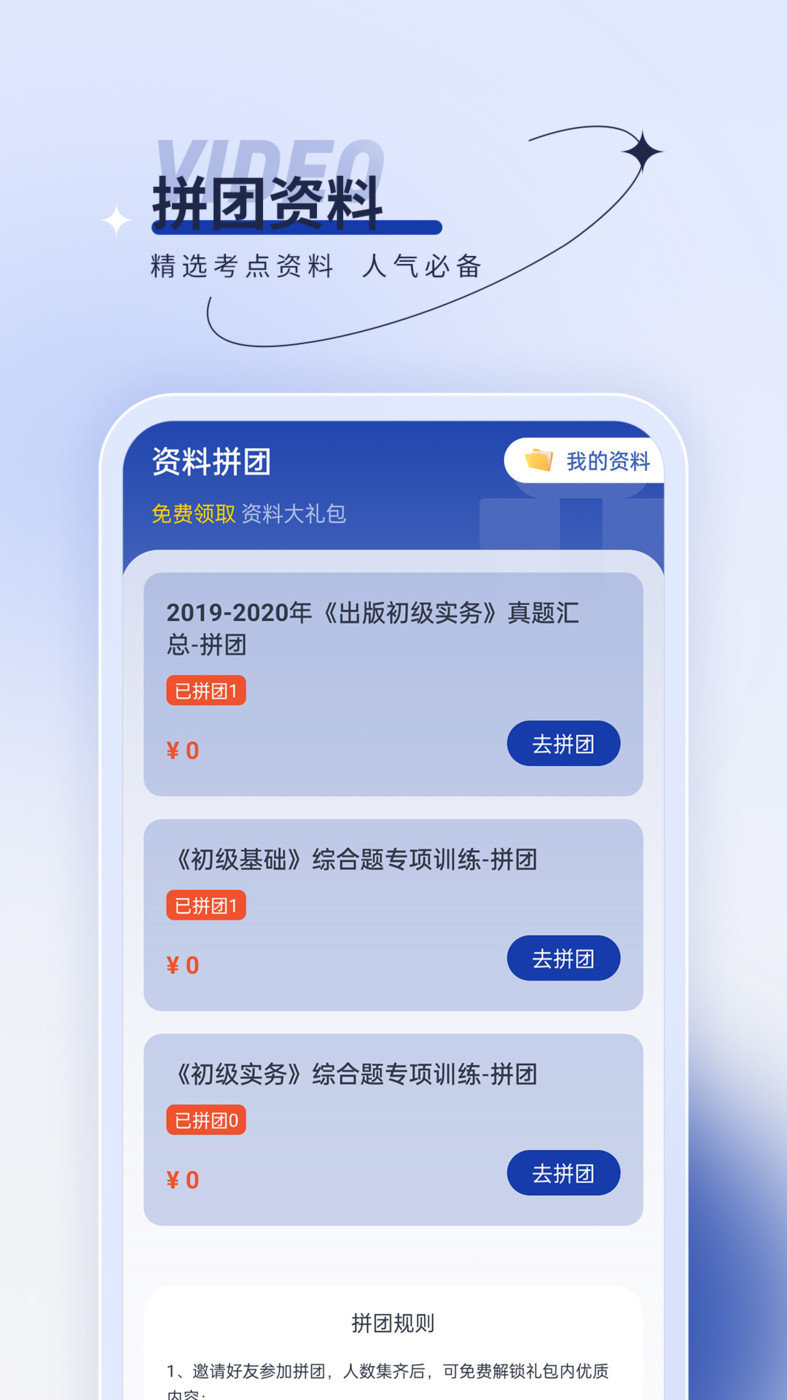Tap 资料大礼包 next to 免费领取
Screen dimensions: 787x1400
pyautogui.click(x=294, y=514)
